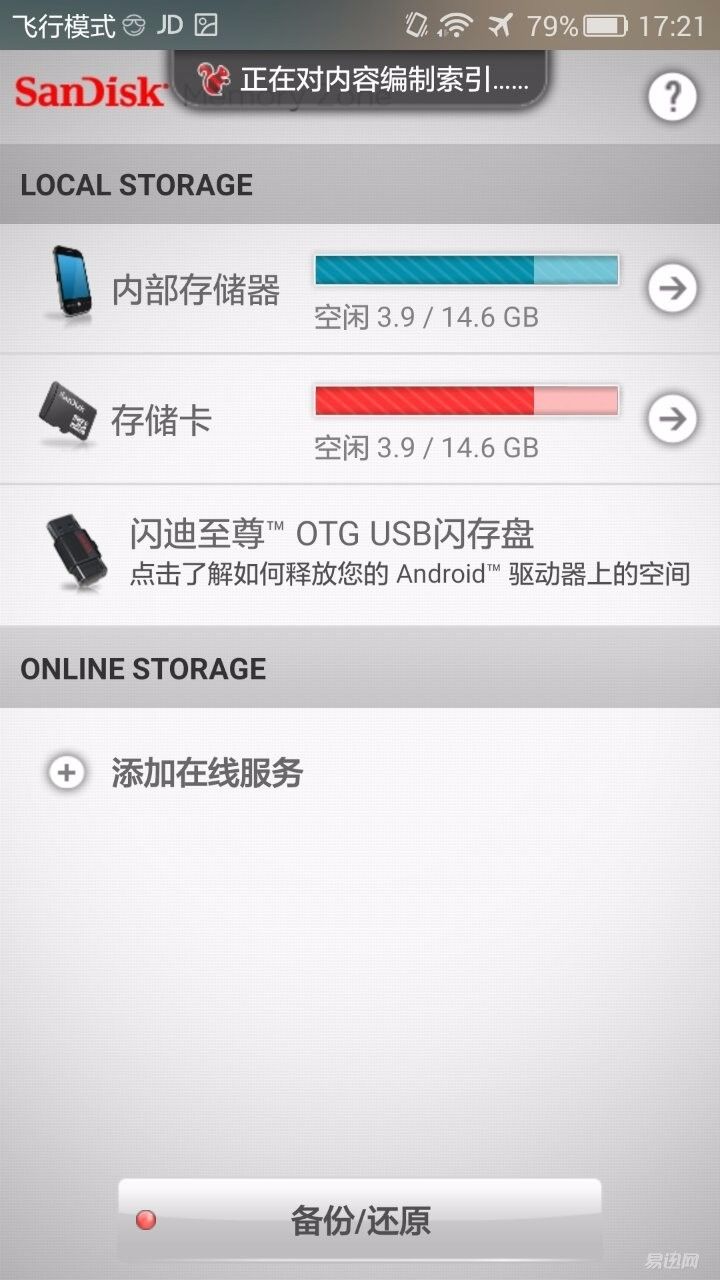Open 闪迪至尊 OTG USB闪存盘 promo

360,556
